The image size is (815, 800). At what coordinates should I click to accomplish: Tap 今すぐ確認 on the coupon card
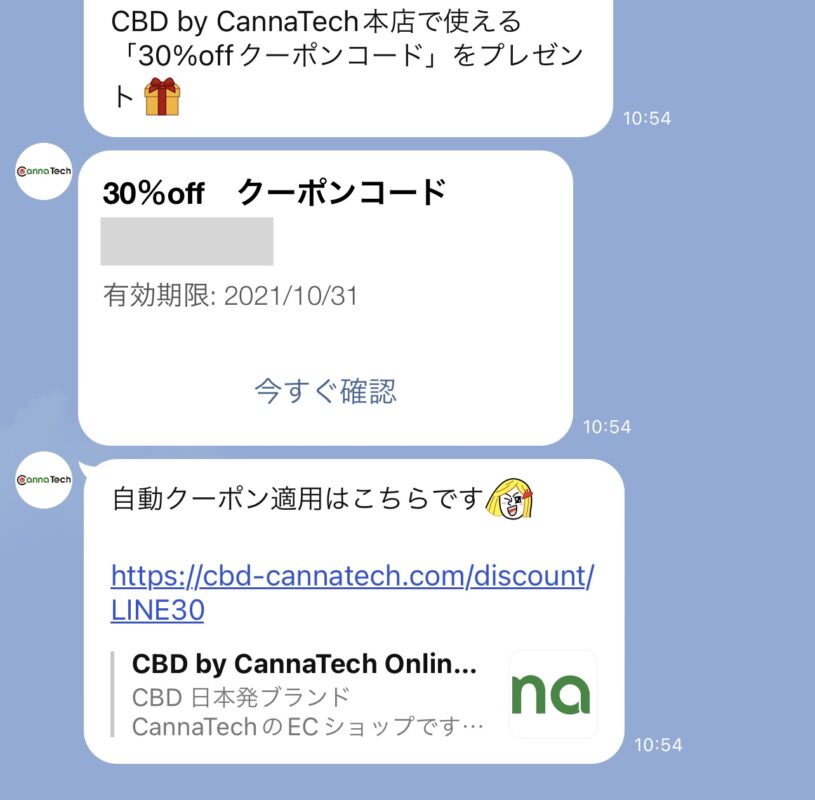(326, 391)
